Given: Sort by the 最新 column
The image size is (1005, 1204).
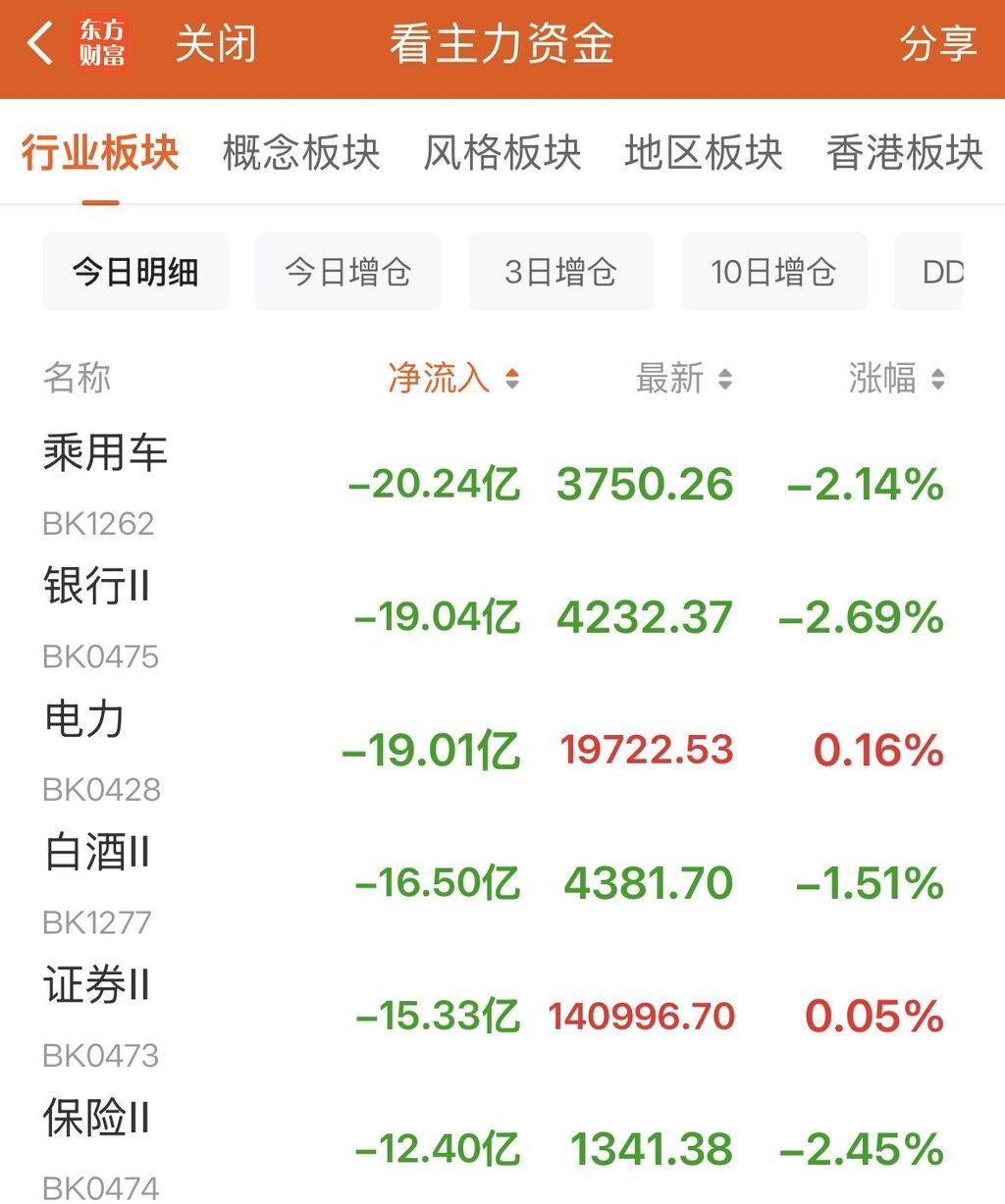Looking at the screenshot, I should tap(684, 378).
